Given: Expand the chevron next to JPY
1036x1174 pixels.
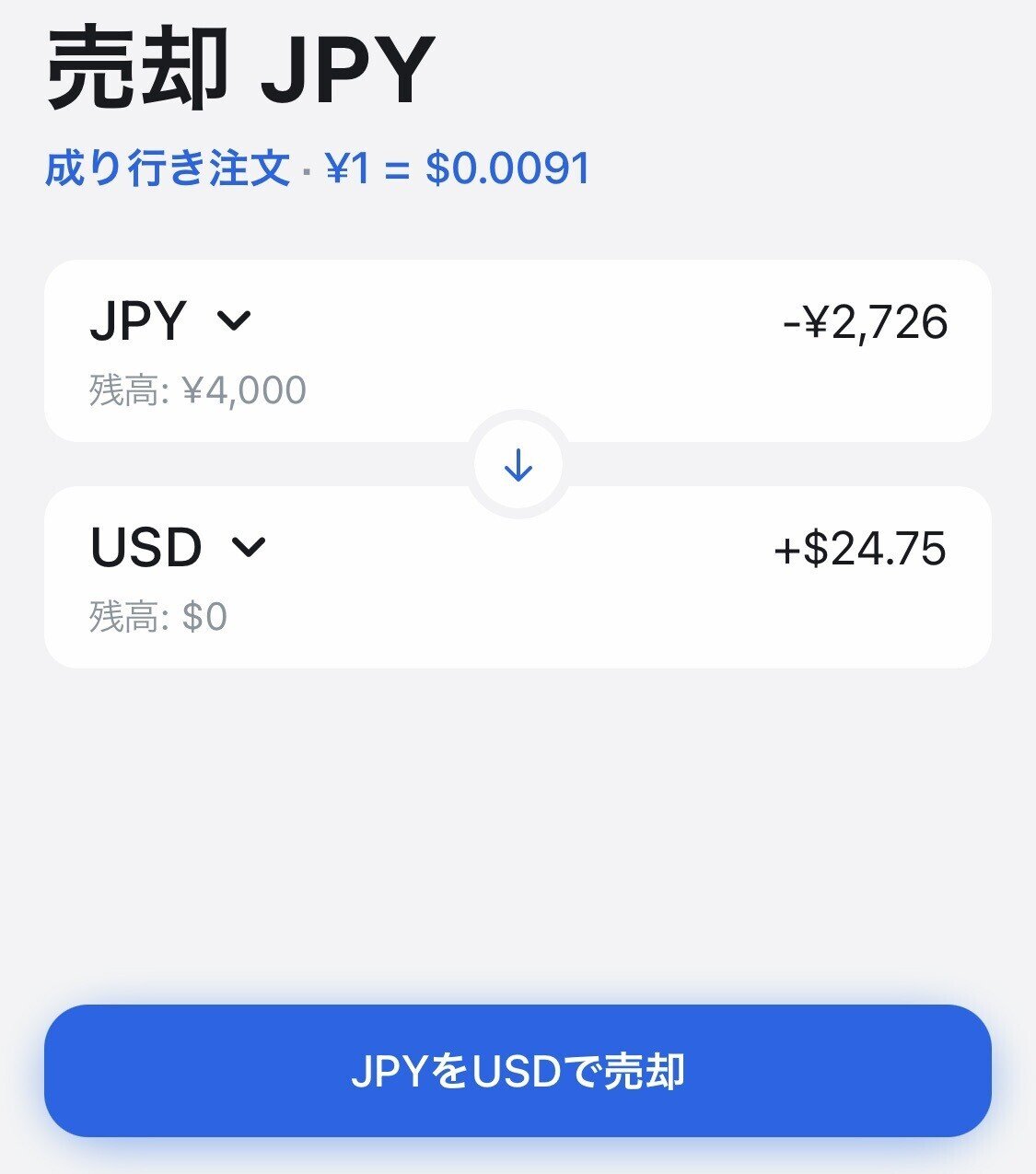Looking at the screenshot, I should pyautogui.click(x=236, y=322).
